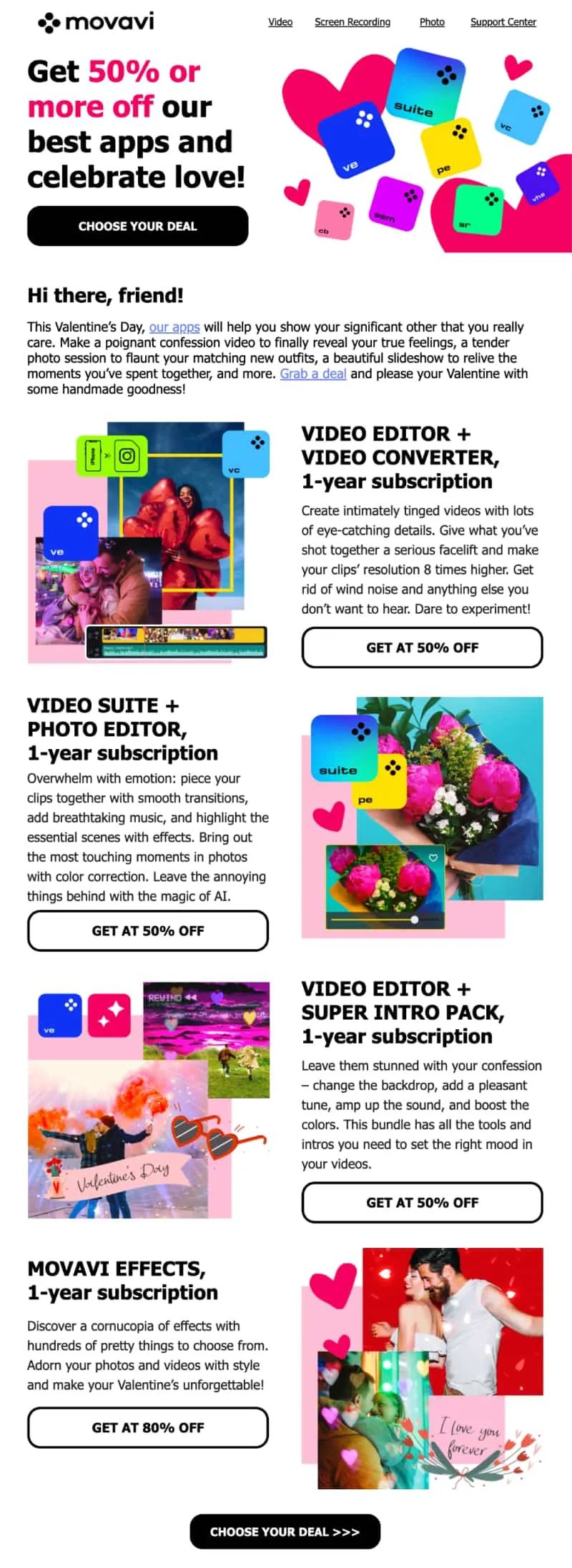
Task: Get Video Editor + Video Converter at 50% off
Action: pyautogui.click(x=422, y=647)
